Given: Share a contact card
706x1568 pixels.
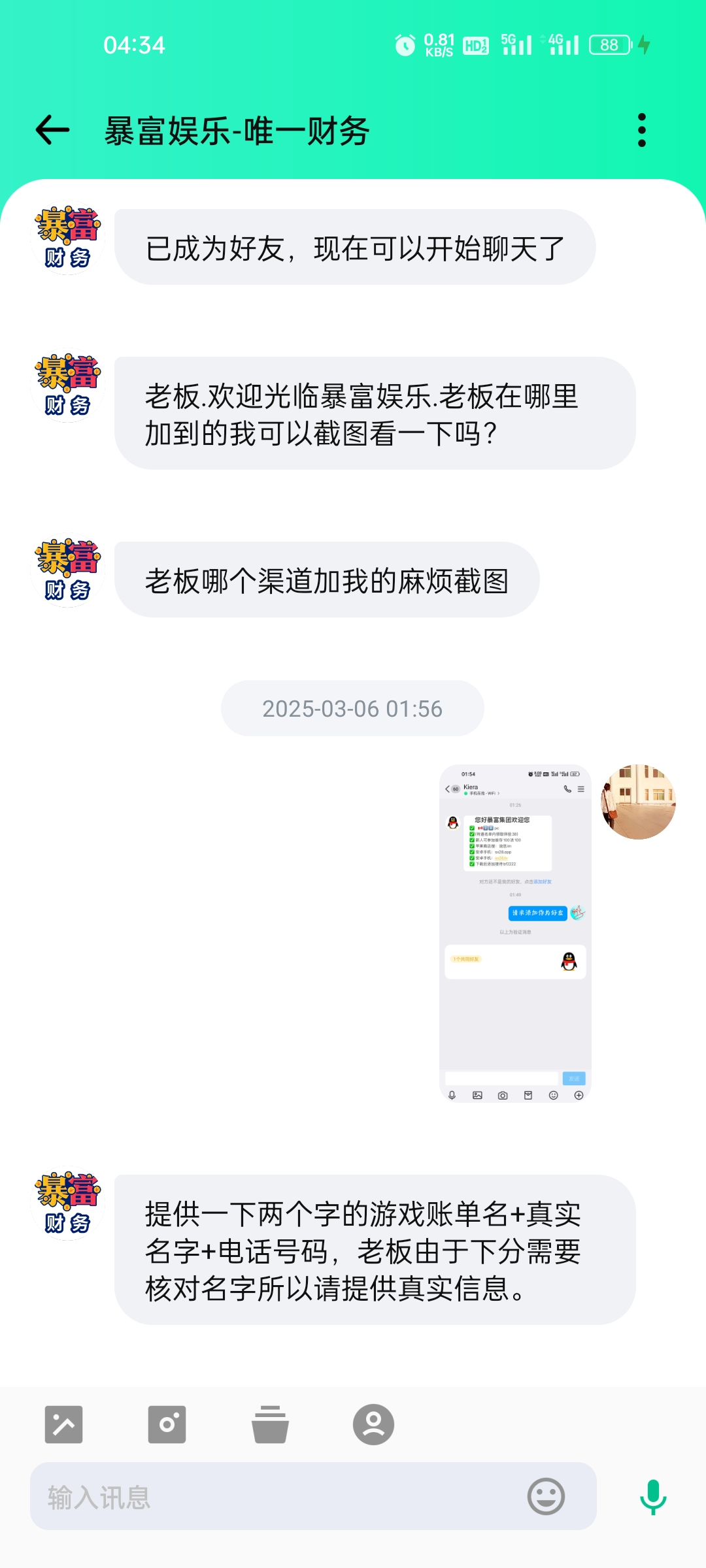Looking at the screenshot, I should [373, 1424].
